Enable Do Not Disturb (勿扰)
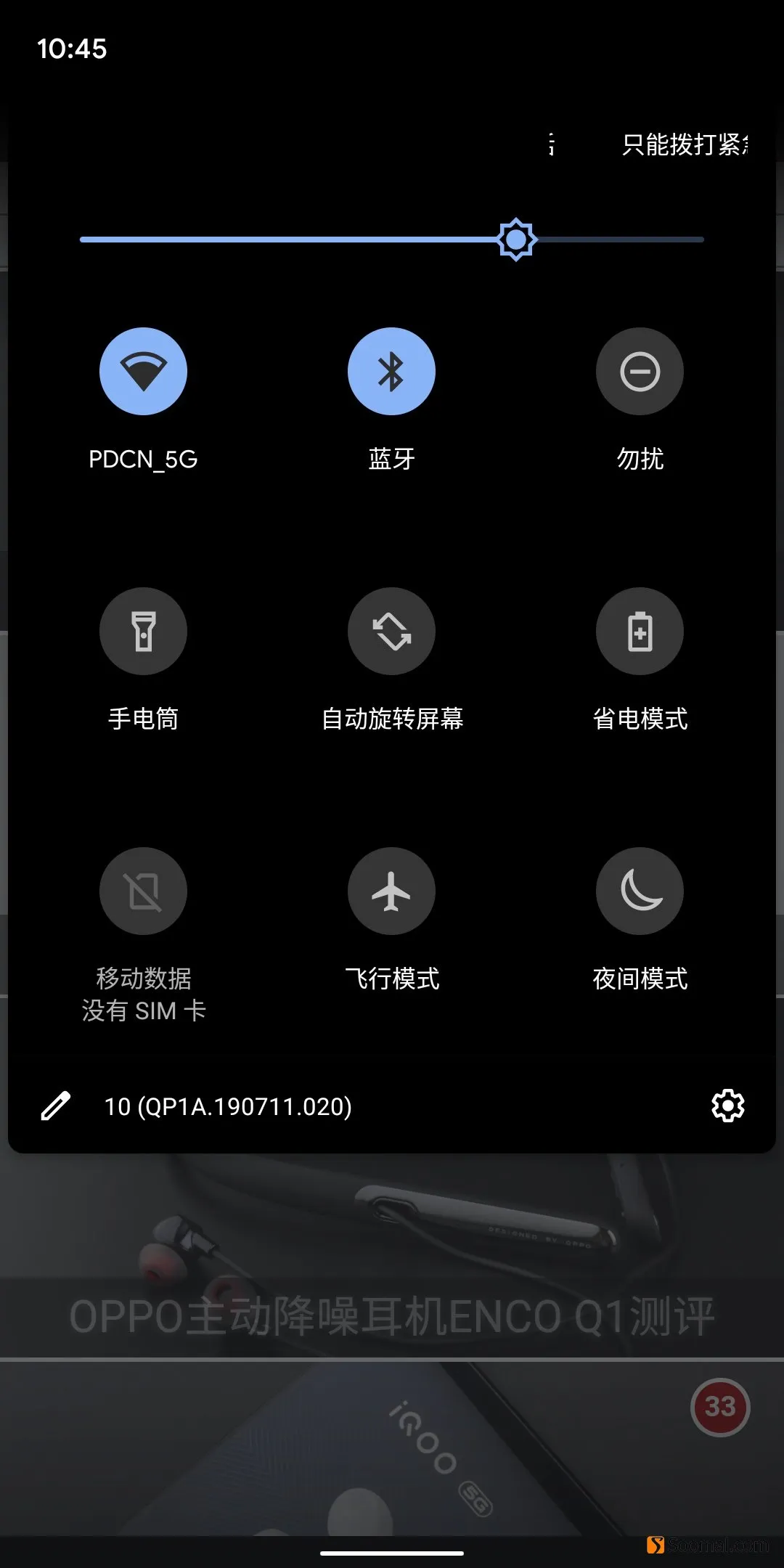The height and width of the screenshot is (1568, 784). pyautogui.click(x=640, y=372)
